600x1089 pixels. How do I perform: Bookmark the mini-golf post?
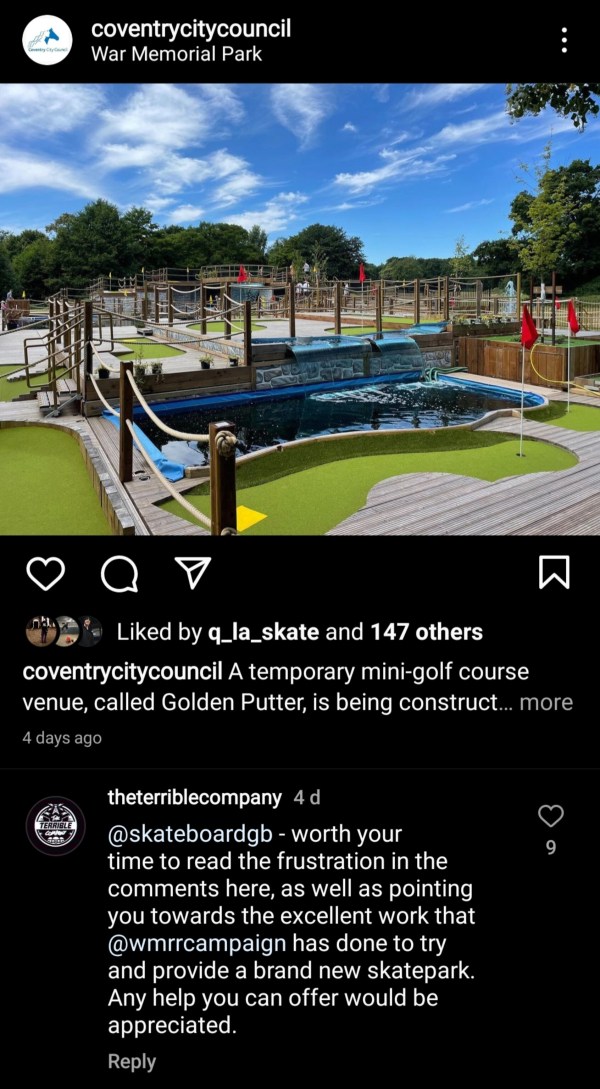pyautogui.click(x=553, y=572)
